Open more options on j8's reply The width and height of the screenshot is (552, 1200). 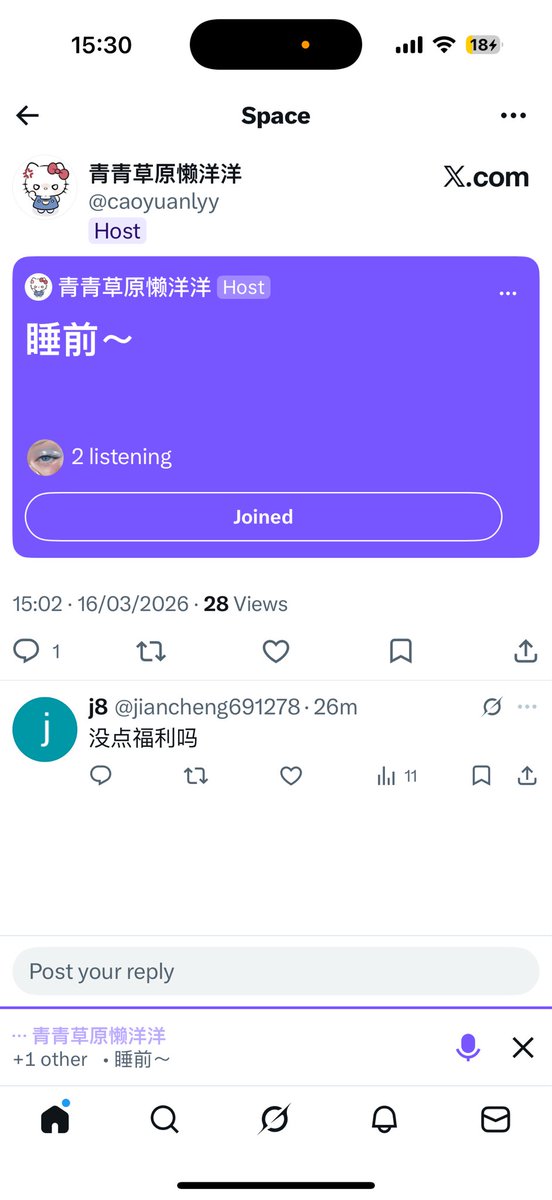tap(527, 707)
